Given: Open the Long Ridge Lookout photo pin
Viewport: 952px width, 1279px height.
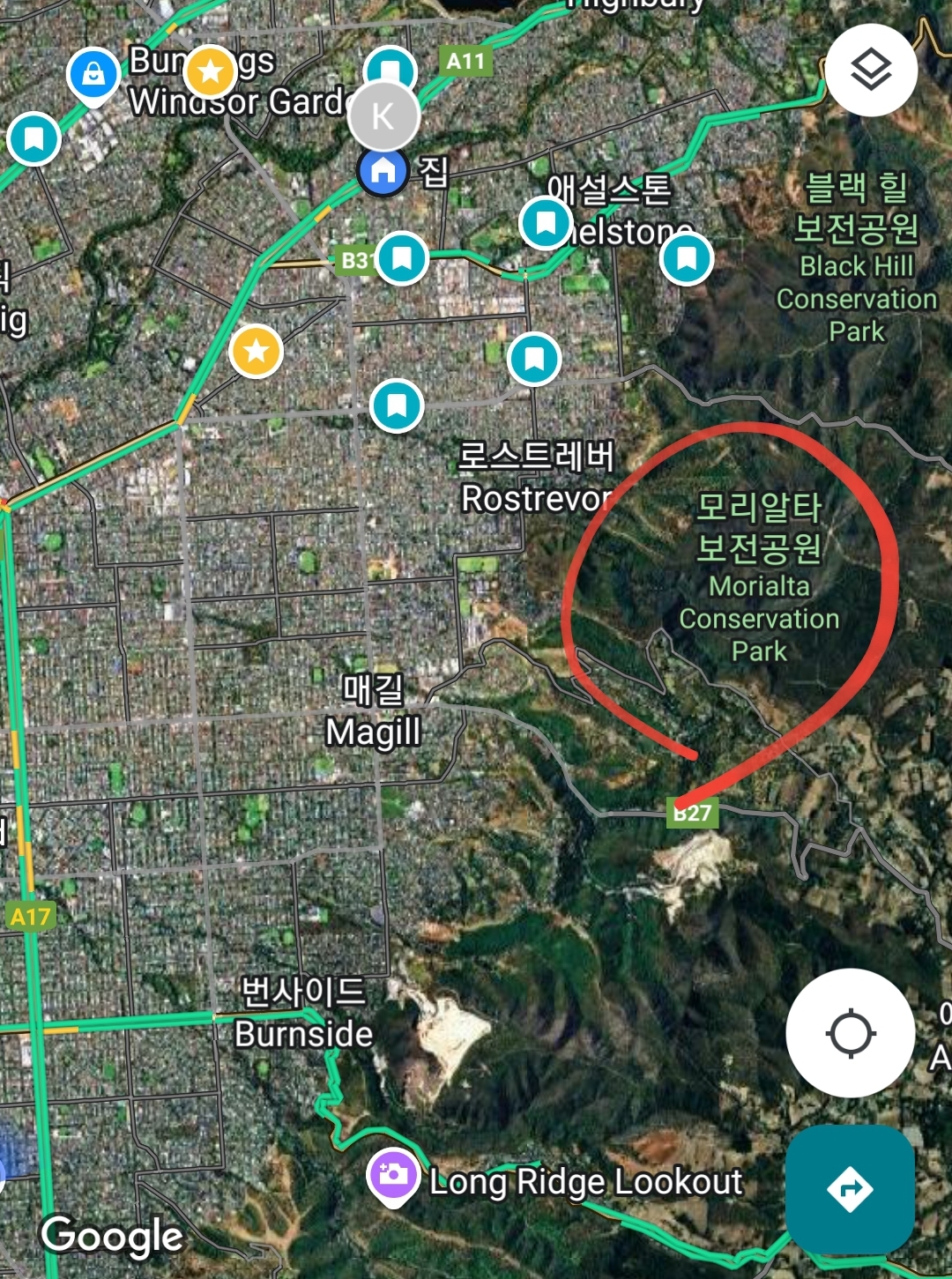Looking at the screenshot, I should pyautogui.click(x=392, y=1175).
